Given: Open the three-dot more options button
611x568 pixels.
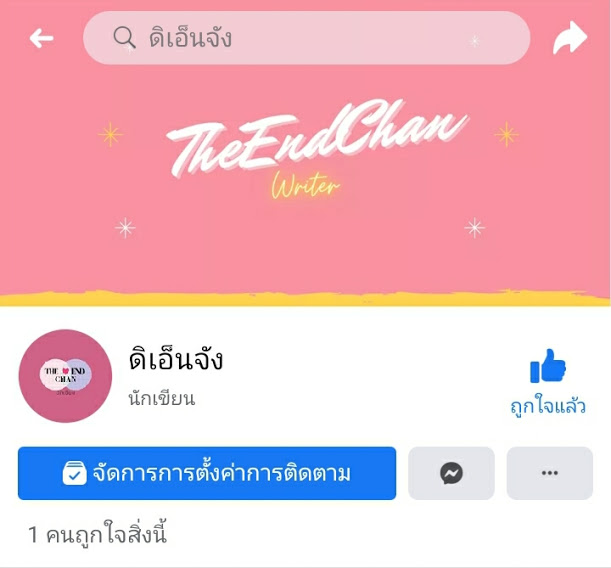Looking at the screenshot, I should [549, 473].
